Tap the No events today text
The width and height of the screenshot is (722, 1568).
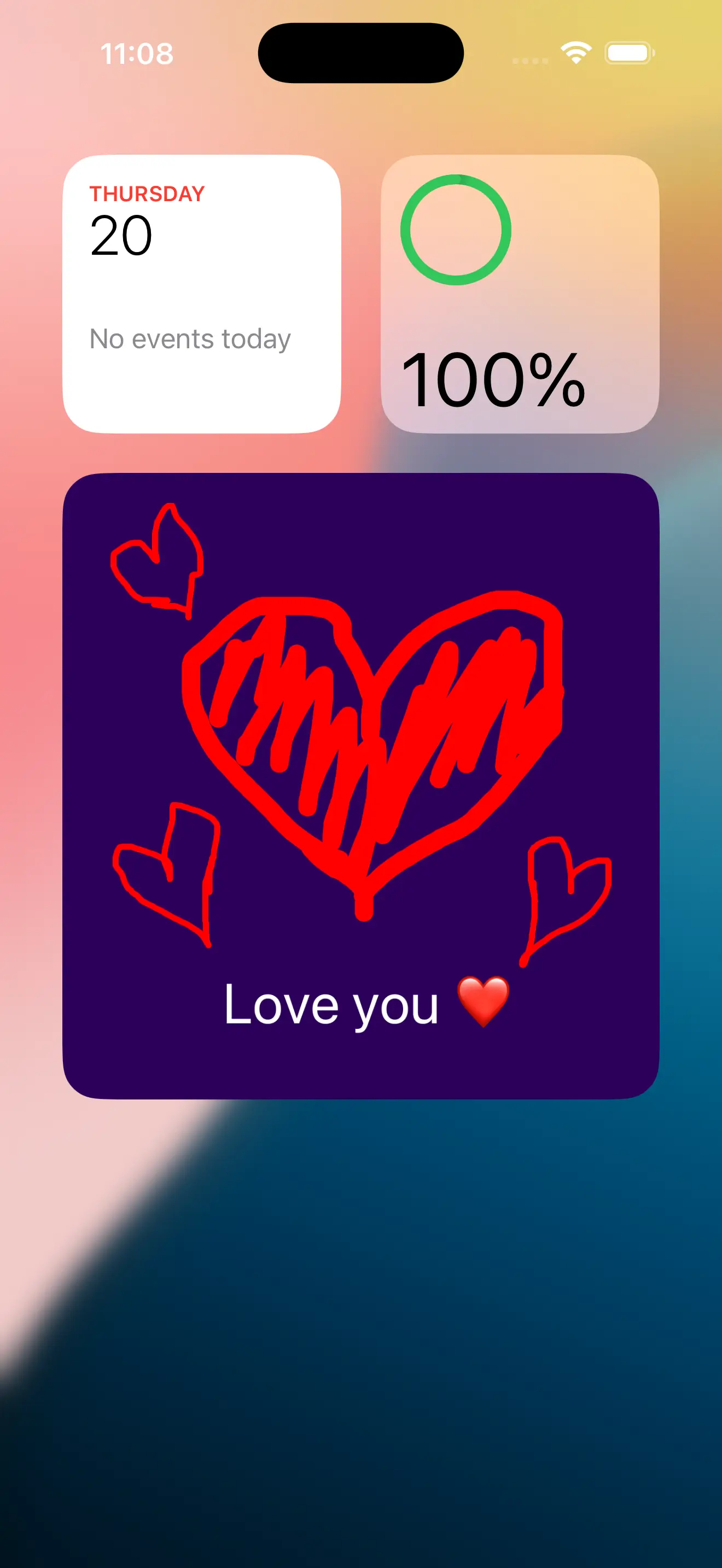coord(190,339)
